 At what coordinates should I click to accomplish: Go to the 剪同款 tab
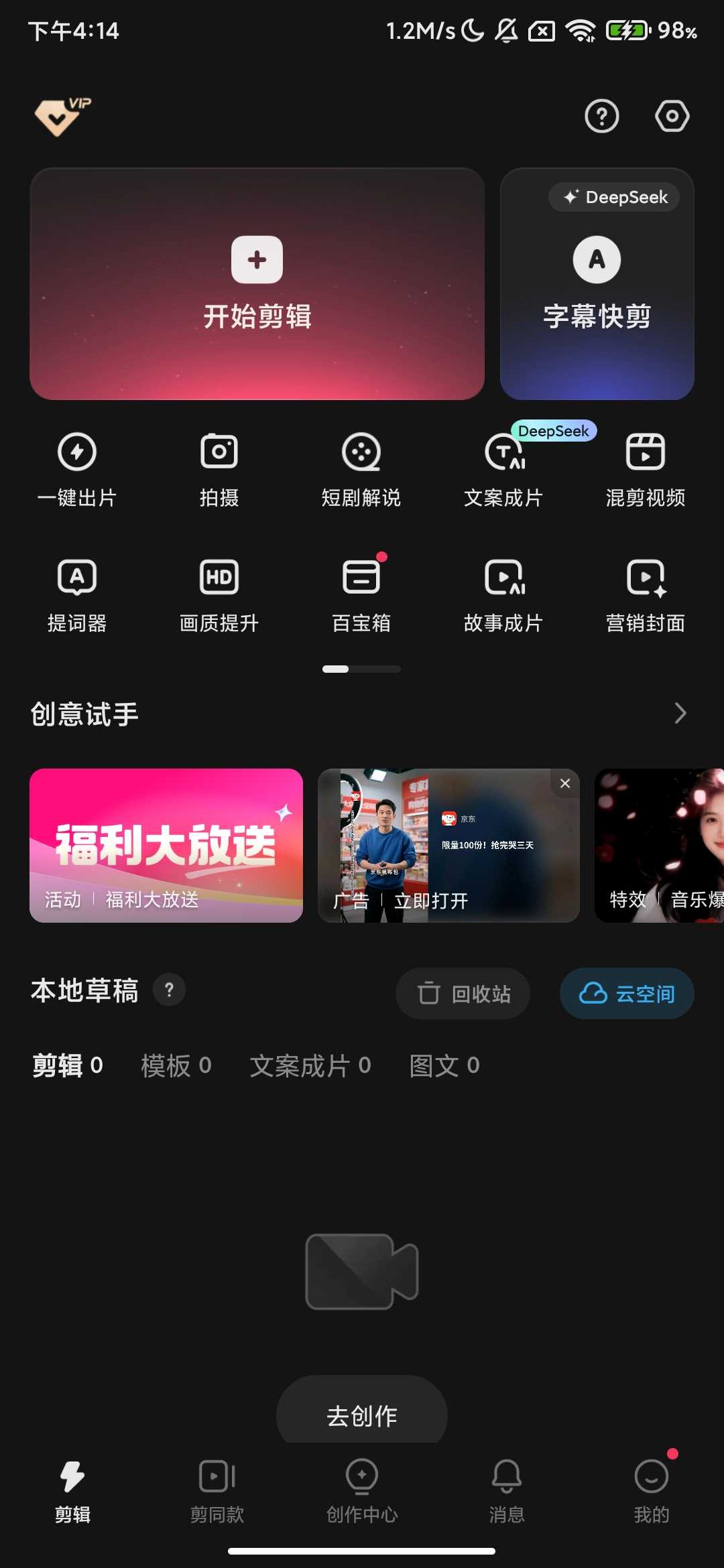coord(217,1488)
